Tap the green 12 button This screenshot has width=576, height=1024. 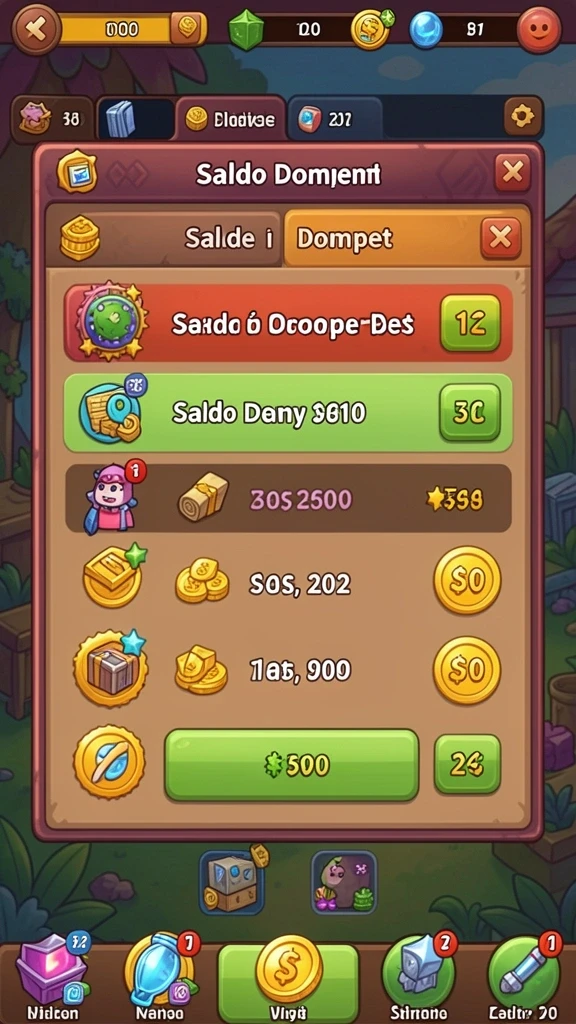(470, 323)
